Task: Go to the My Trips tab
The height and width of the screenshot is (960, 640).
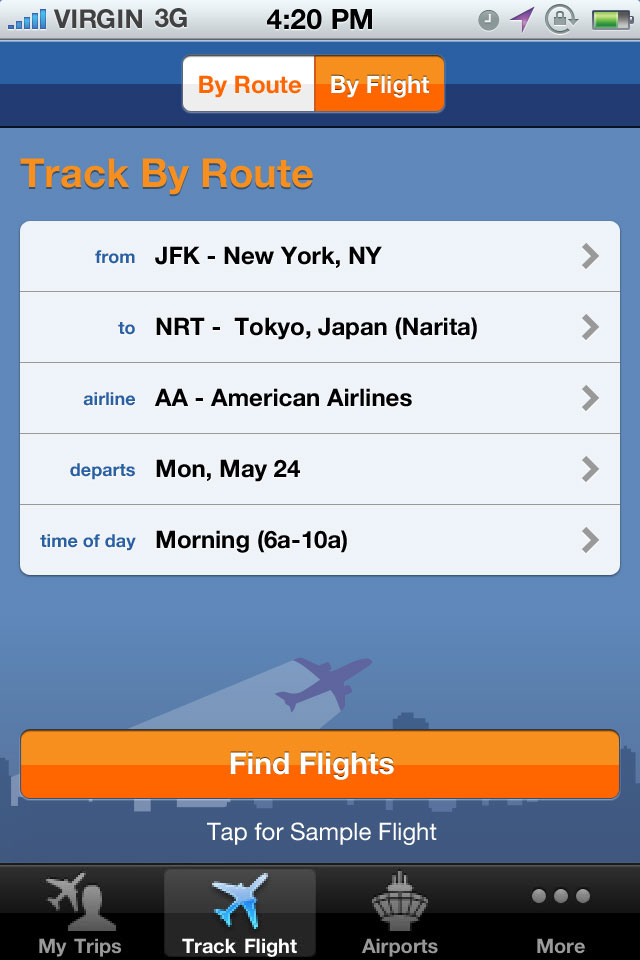Action: point(80,914)
